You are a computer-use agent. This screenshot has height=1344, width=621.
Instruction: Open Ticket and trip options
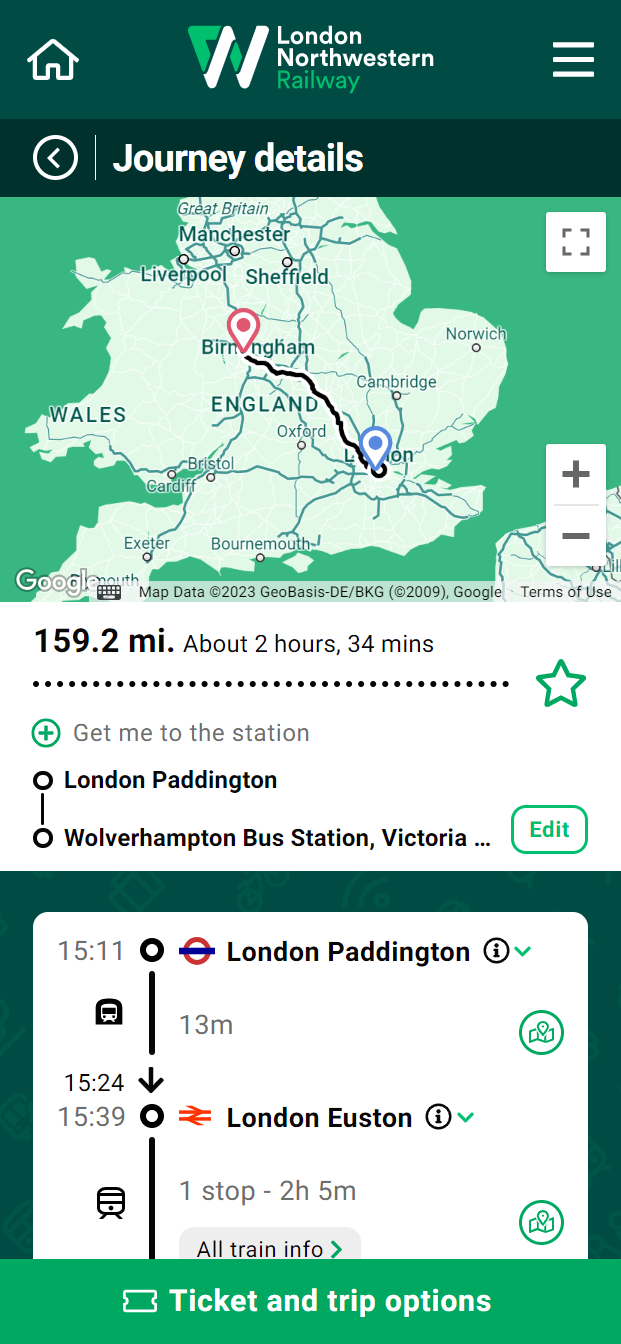coord(310,1301)
